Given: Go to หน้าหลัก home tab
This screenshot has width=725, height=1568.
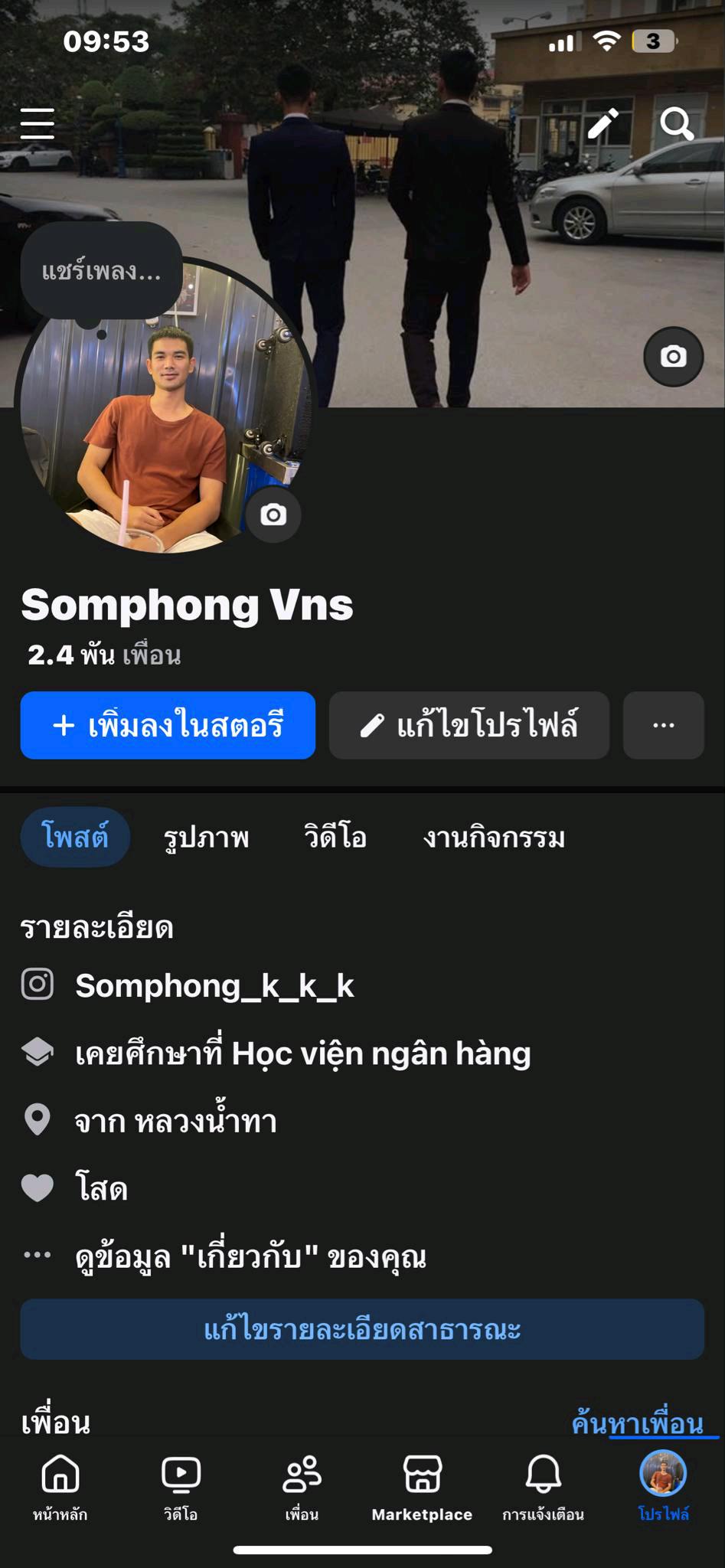Looking at the screenshot, I should [60, 1487].
